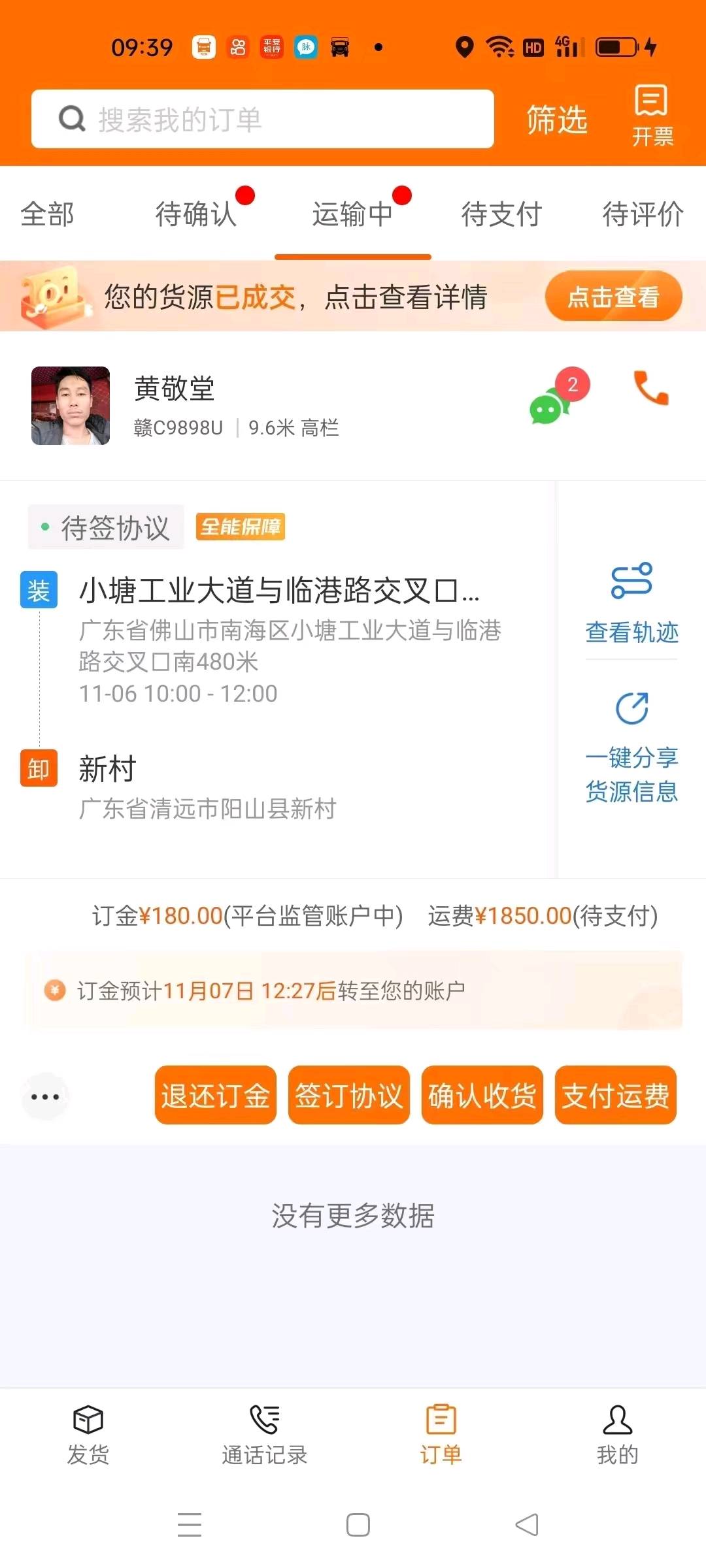
Task: Go to the 发货 tab
Action: [x=88, y=1435]
